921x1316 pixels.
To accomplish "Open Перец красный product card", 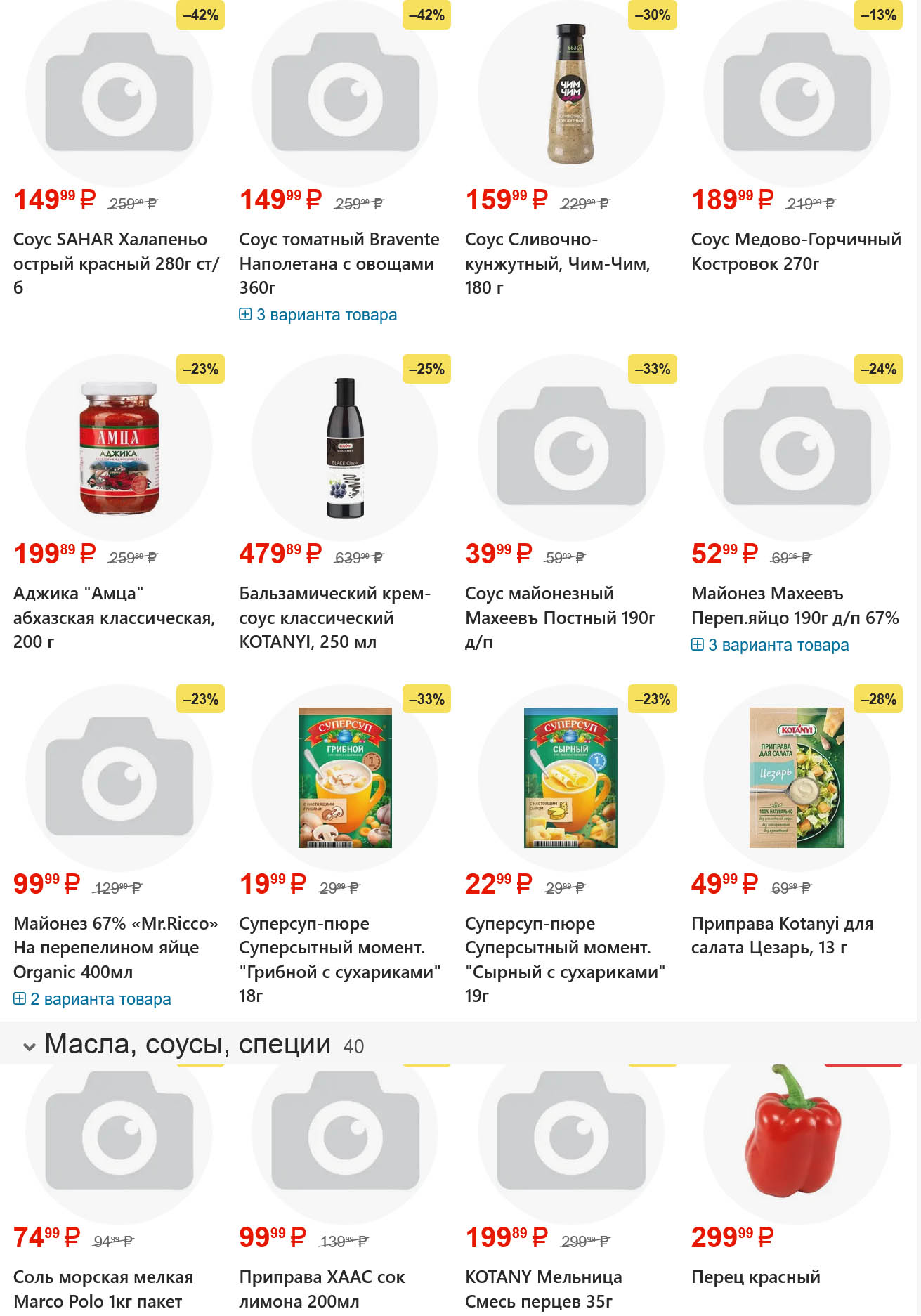I will click(755, 1277).
